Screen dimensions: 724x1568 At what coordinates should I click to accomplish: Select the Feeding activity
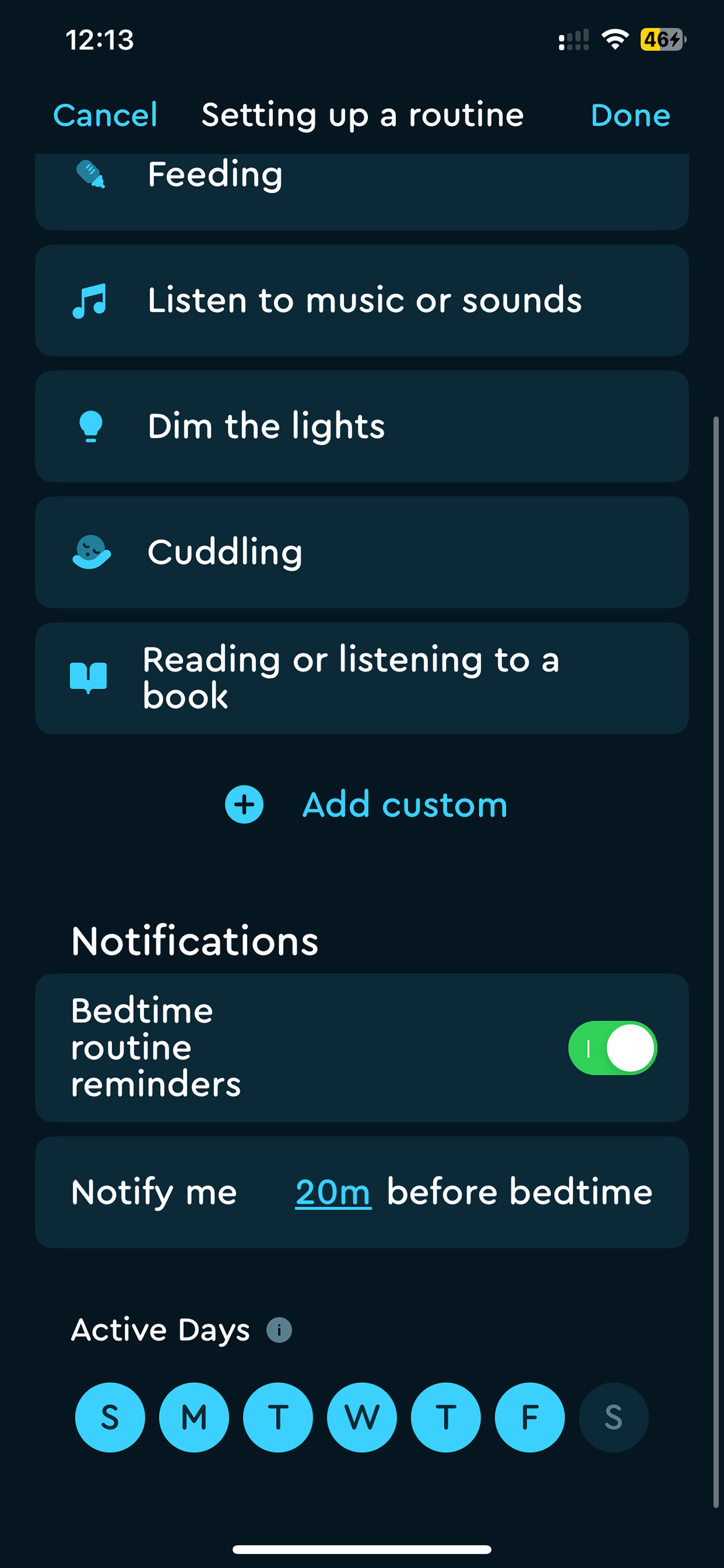(361, 183)
